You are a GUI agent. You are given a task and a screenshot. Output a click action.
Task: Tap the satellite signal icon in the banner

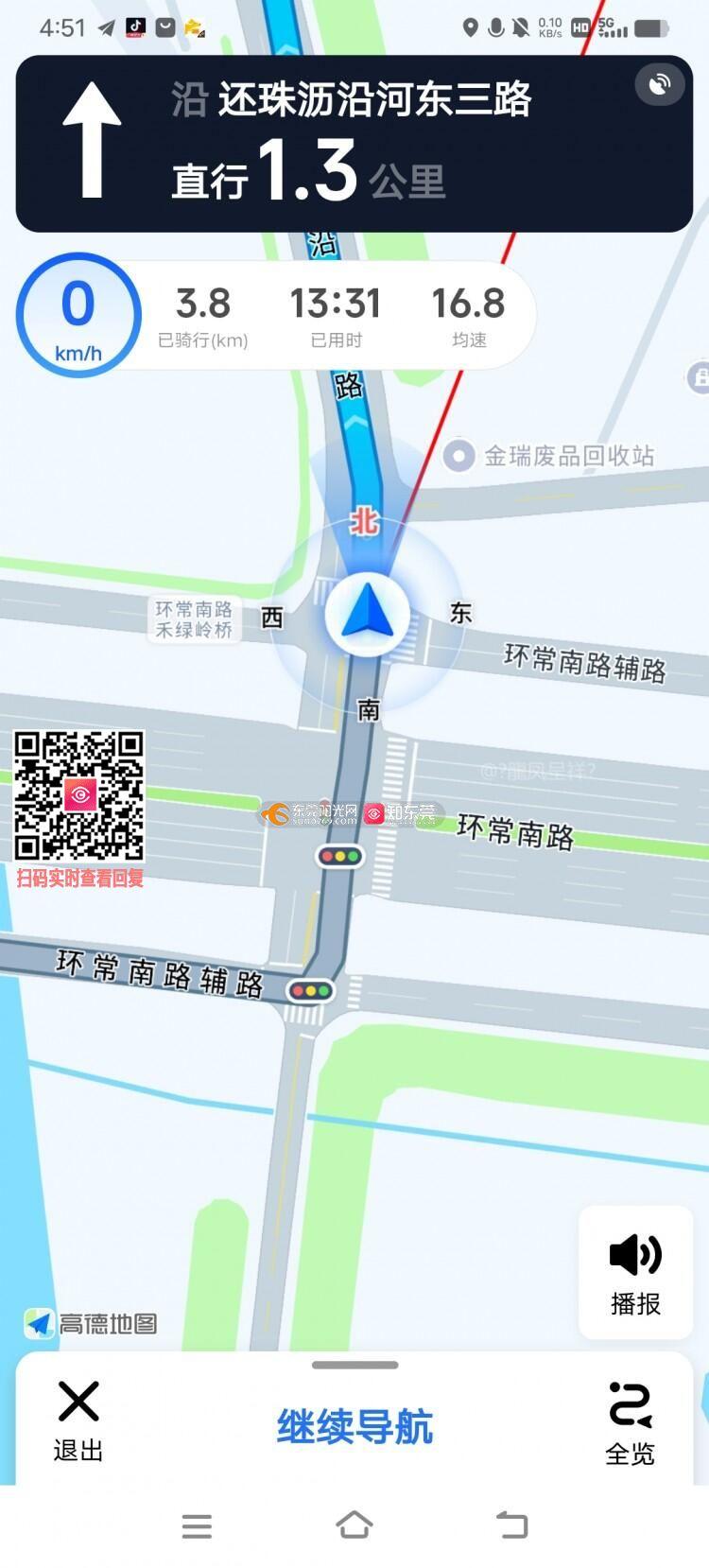click(660, 85)
